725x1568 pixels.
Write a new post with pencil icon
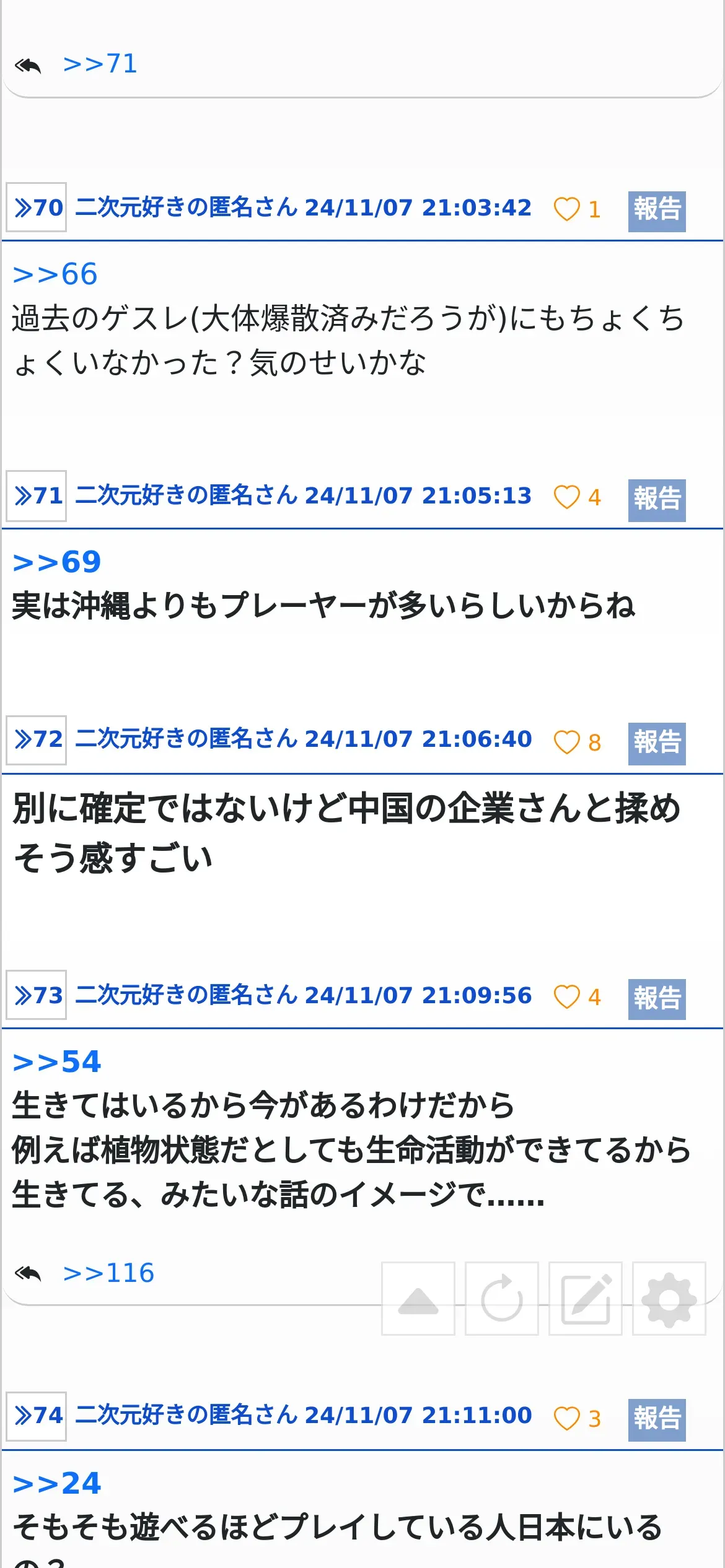[x=586, y=1299]
